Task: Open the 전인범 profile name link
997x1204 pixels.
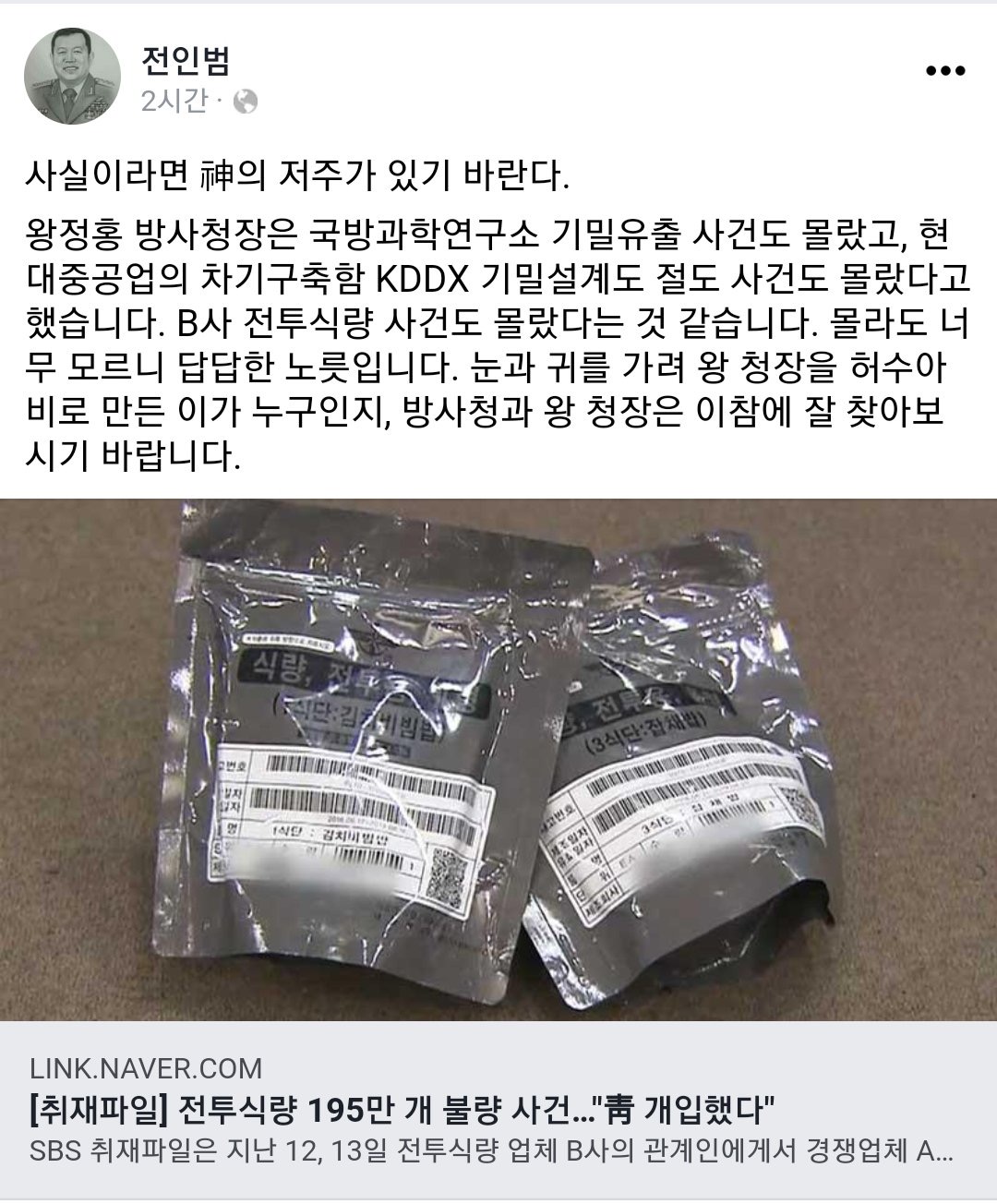Action: point(186,61)
